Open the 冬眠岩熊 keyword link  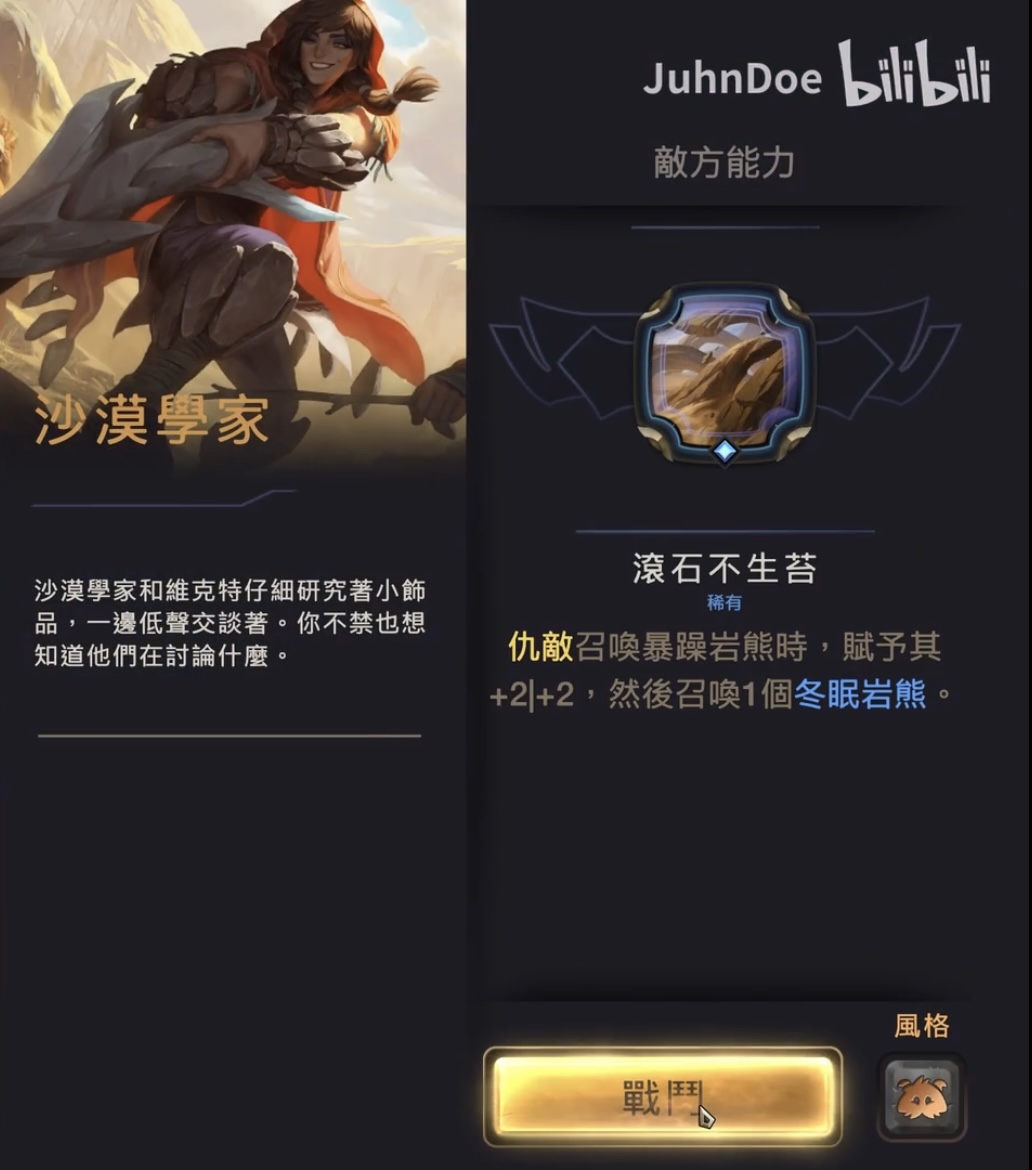pyautogui.click(x=860, y=694)
